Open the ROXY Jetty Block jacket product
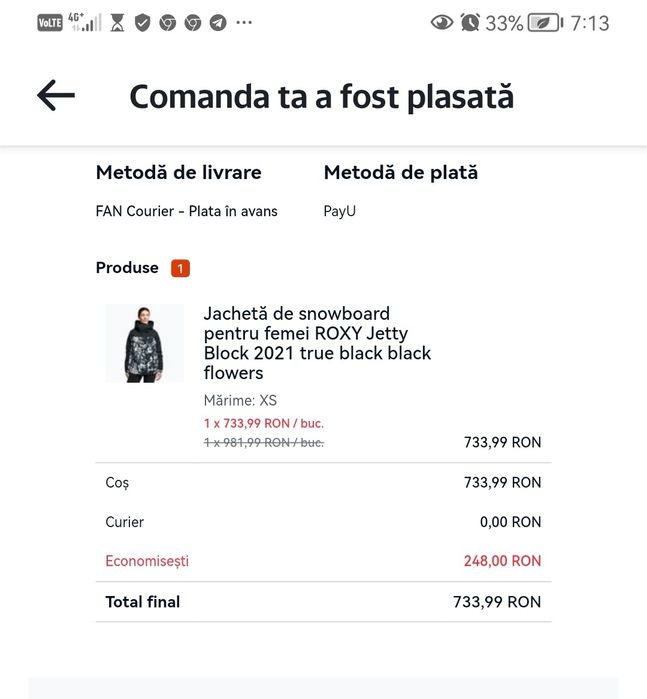 coord(317,343)
